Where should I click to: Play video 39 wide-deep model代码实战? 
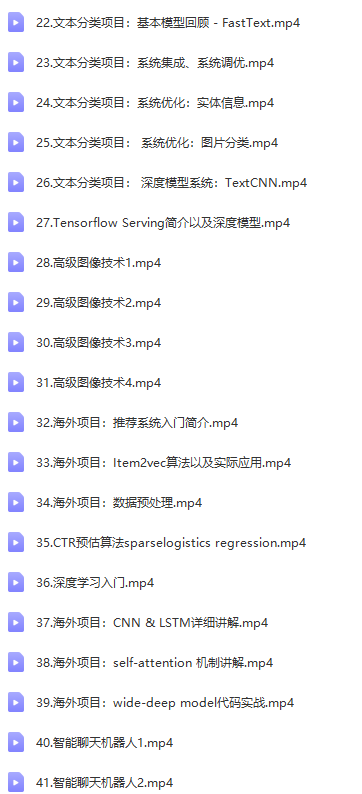[x=165, y=703]
